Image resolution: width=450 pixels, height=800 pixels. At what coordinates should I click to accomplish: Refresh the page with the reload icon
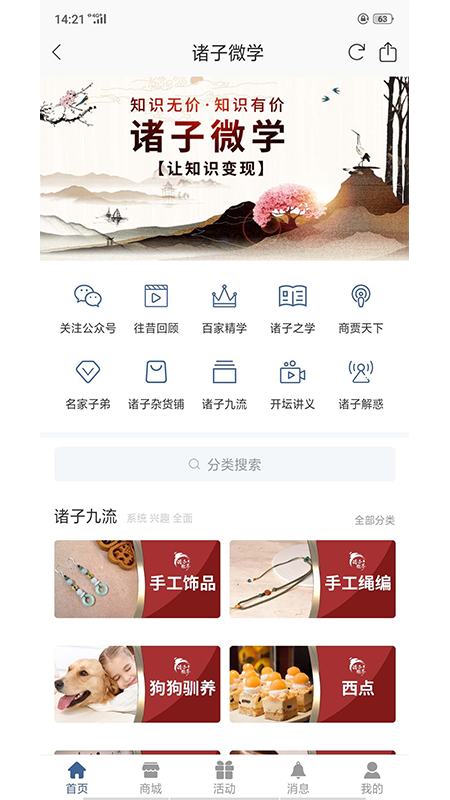click(x=357, y=52)
